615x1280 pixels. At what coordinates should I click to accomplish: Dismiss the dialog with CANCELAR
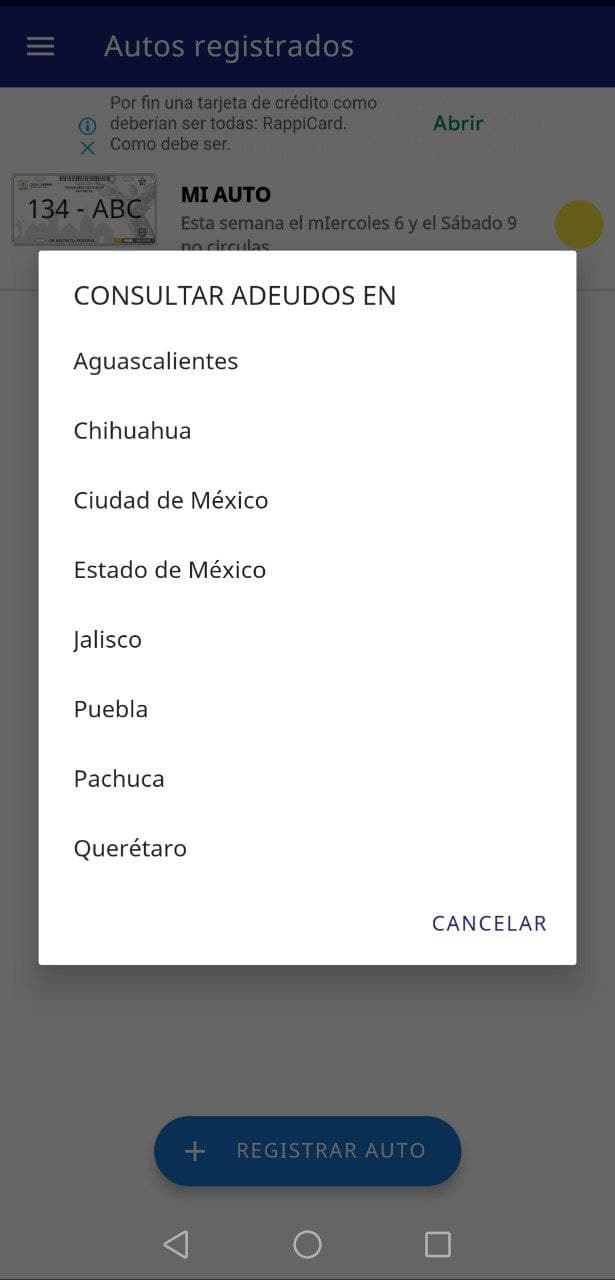pyautogui.click(x=489, y=923)
